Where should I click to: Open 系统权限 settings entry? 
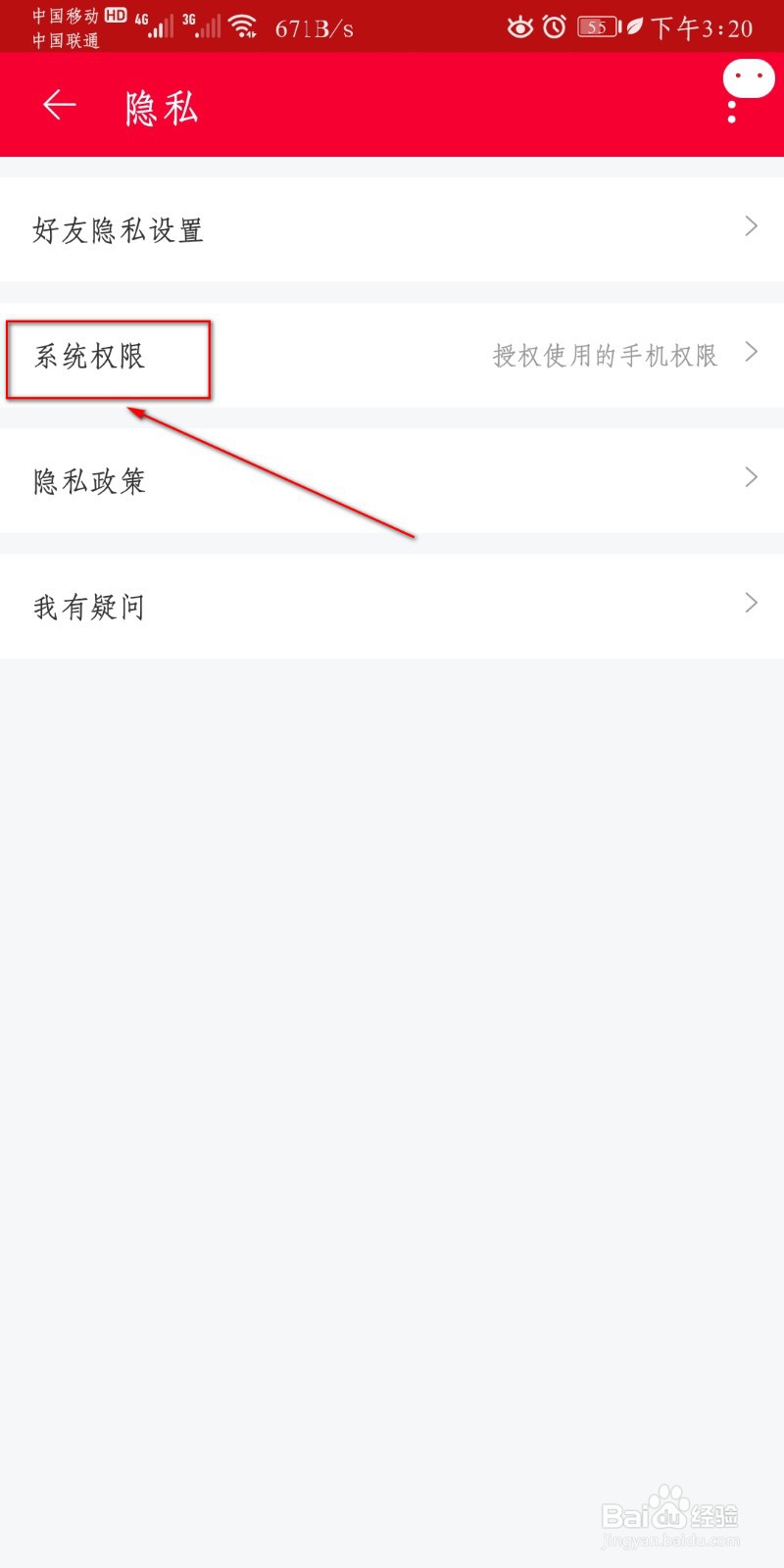pos(88,358)
